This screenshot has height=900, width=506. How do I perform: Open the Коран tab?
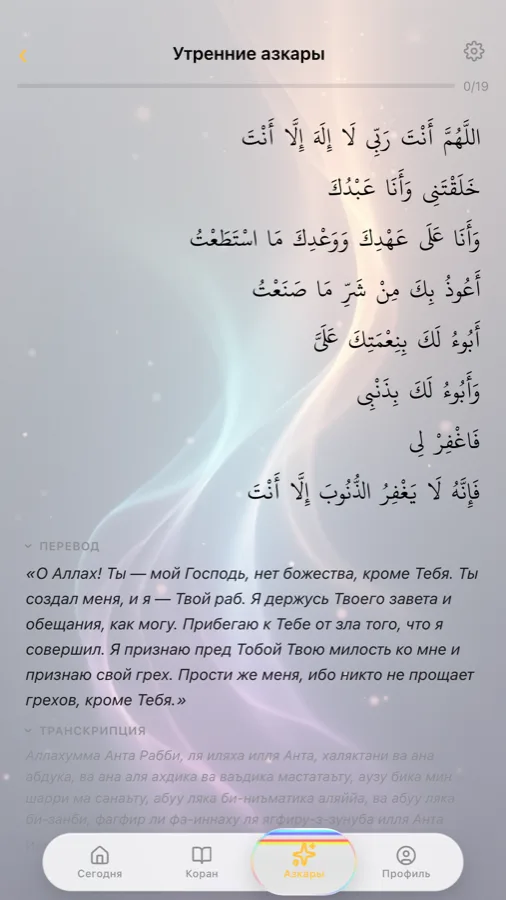[201, 862]
